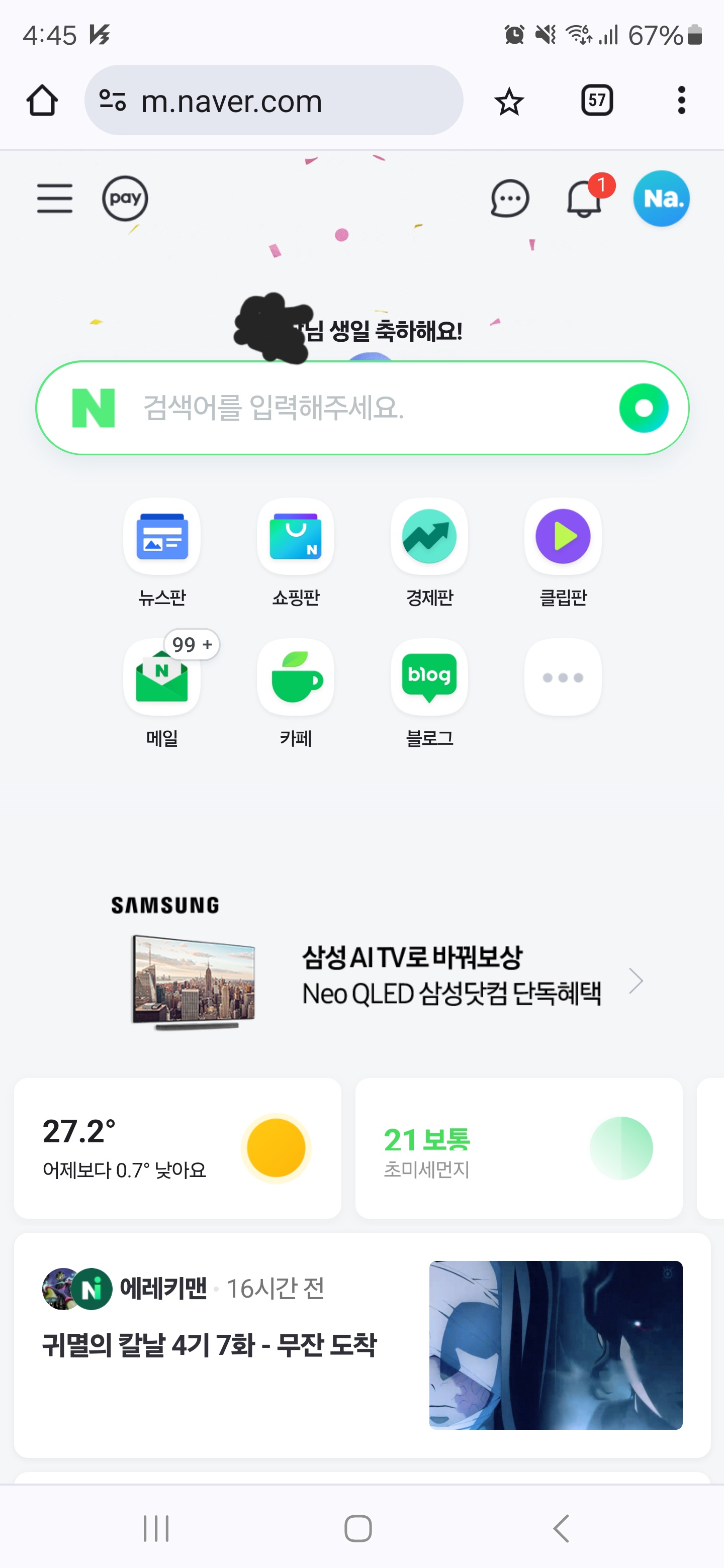The width and height of the screenshot is (724, 1568).
Task: Open the 귀멸의 칼날 4기 7화 post
Action: click(x=363, y=1345)
